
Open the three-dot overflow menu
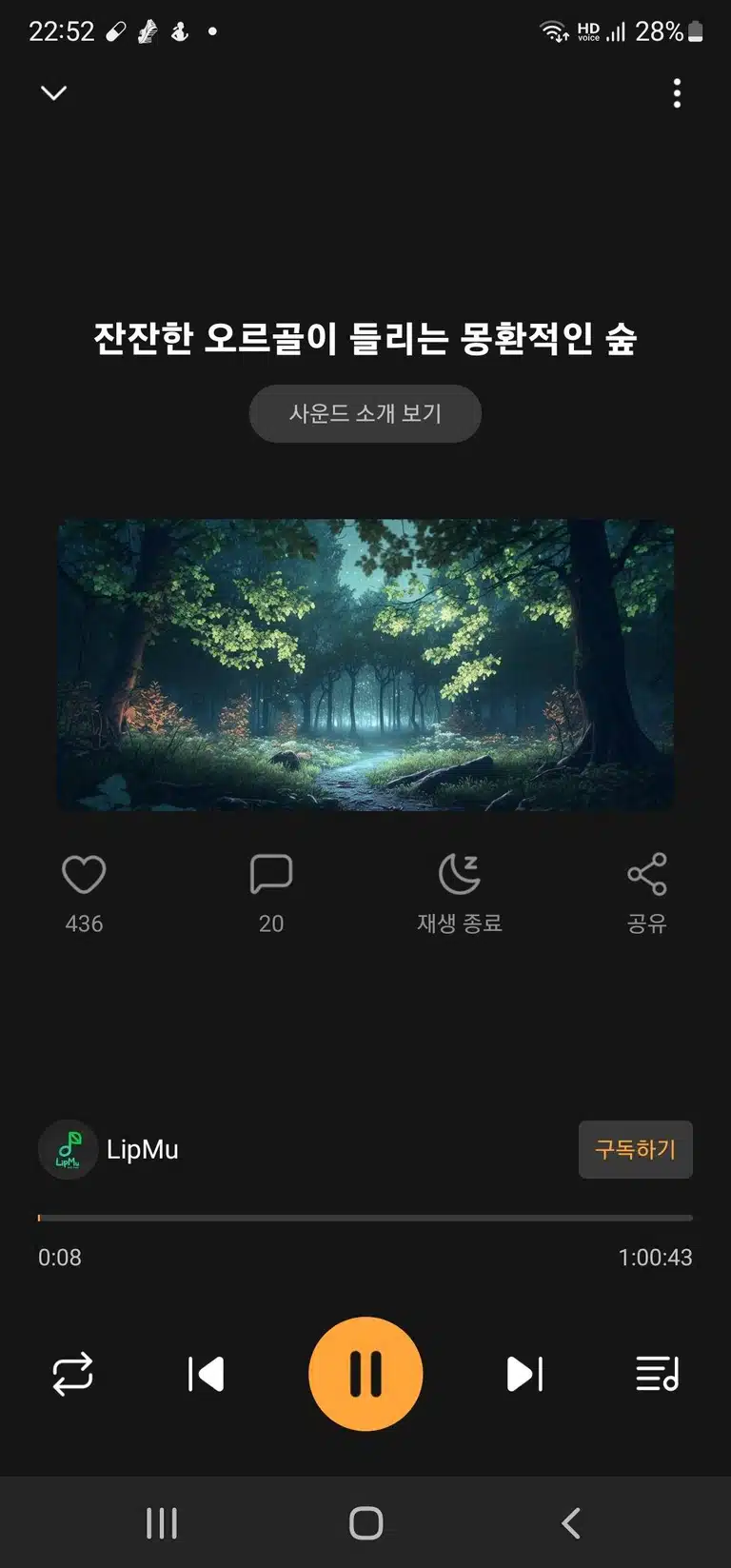click(x=677, y=93)
